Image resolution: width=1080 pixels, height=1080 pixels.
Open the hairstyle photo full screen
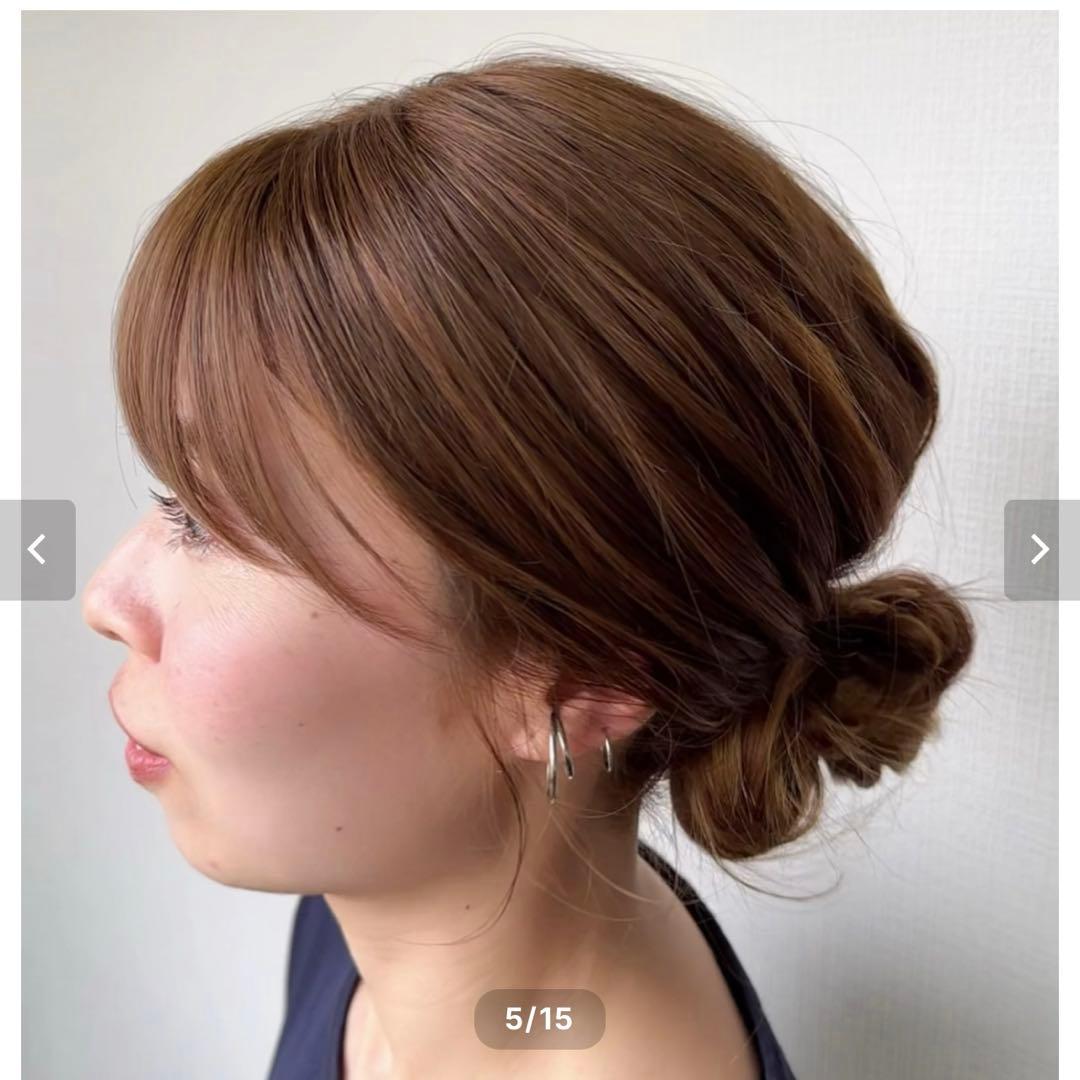pos(540,400)
